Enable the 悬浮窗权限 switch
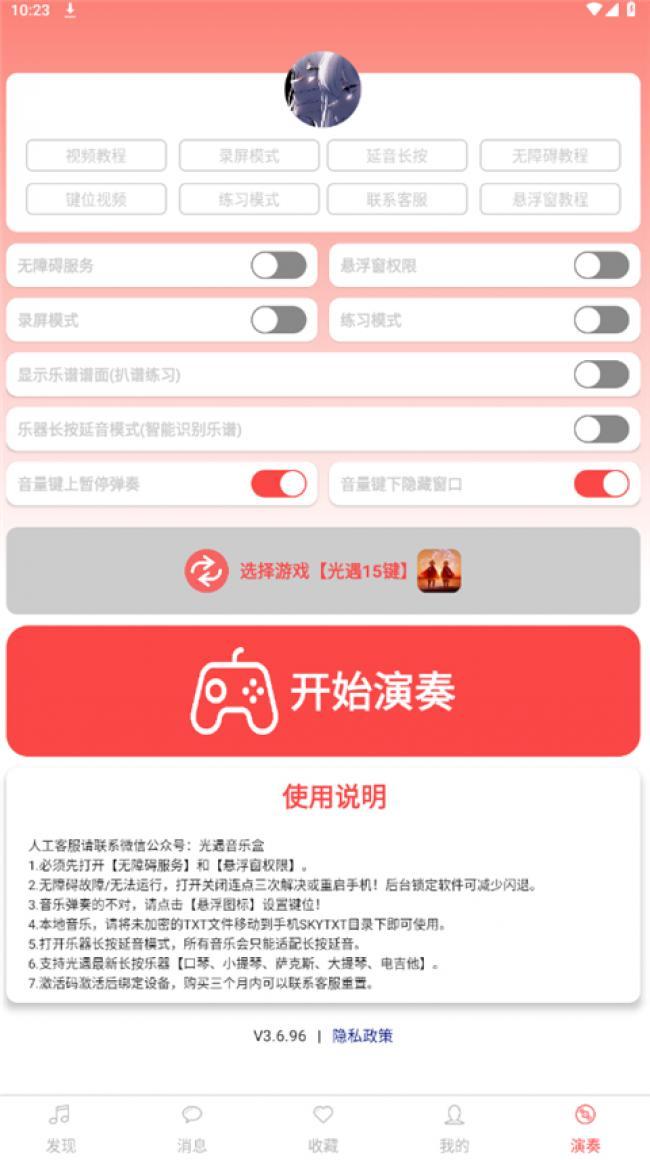 [x=601, y=266]
